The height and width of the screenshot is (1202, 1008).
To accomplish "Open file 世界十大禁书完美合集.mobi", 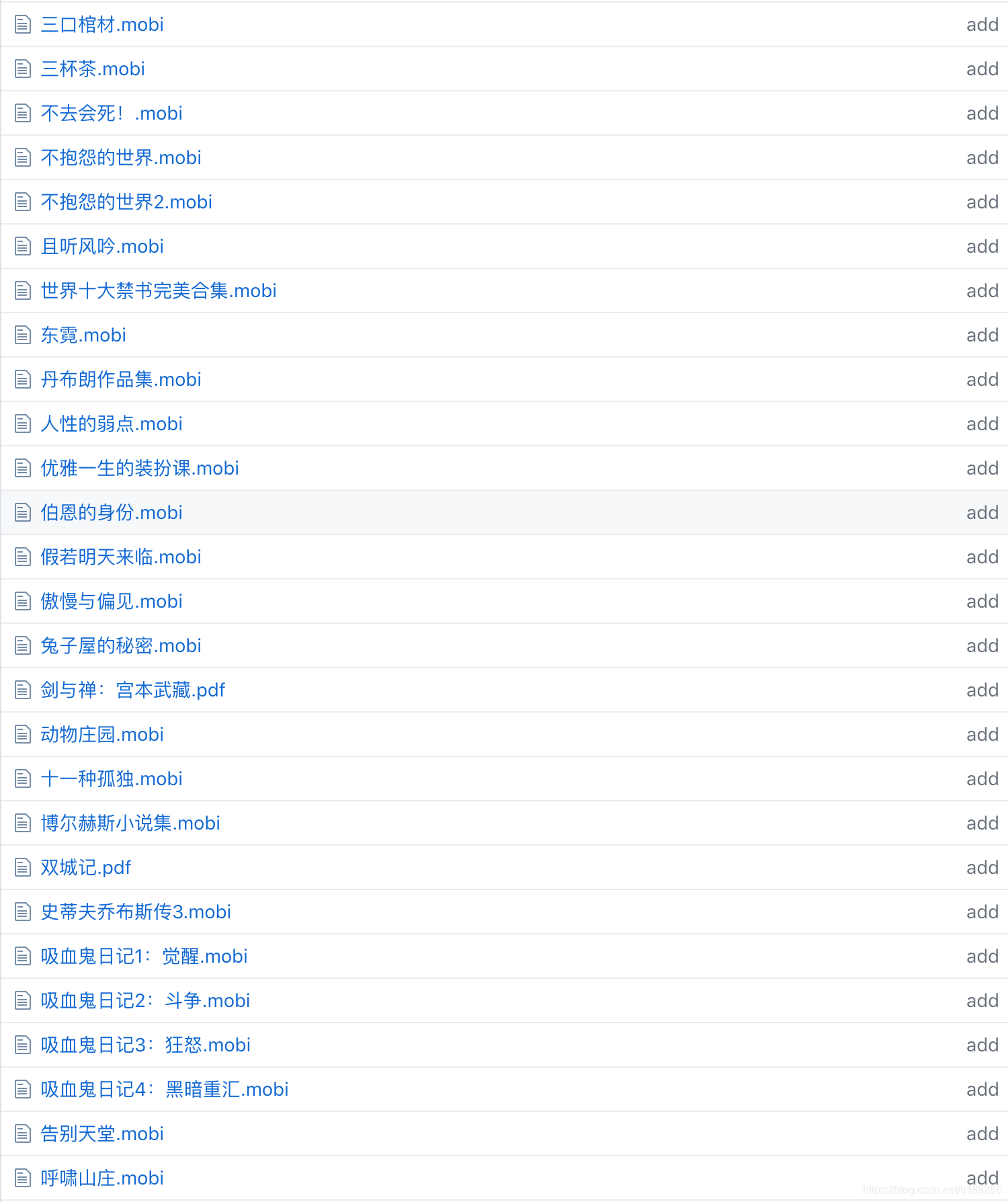I will pos(159,291).
